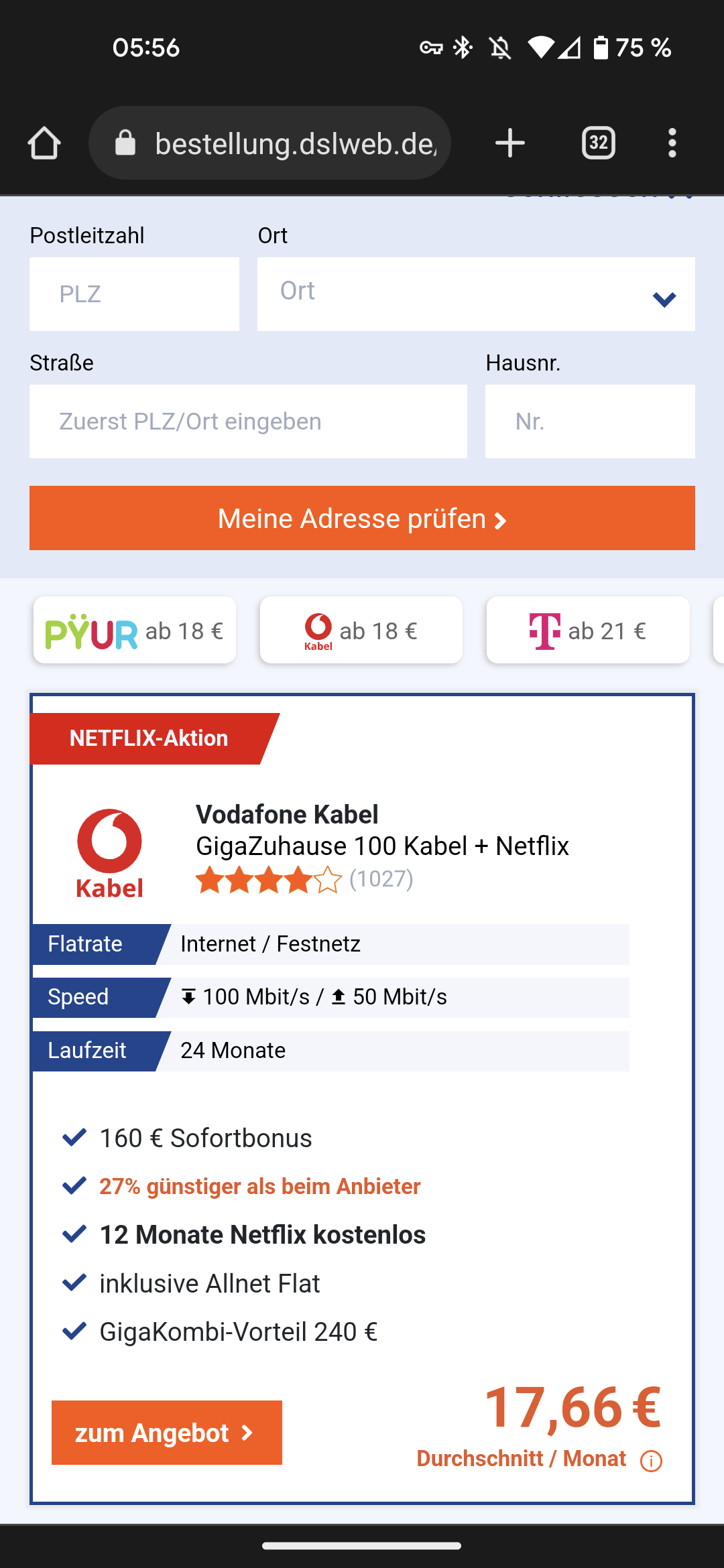Open a new browser tab
Viewport: 724px width, 1568px height.
tap(510, 143)
